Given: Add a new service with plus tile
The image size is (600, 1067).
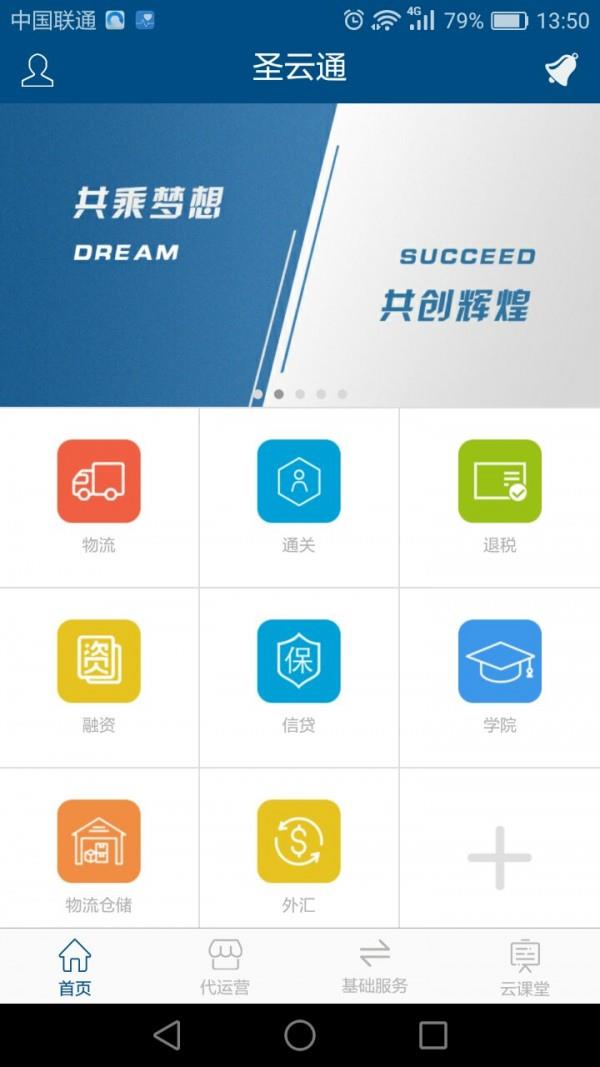Looking at the screenshot, I should (x=499, y=857).
